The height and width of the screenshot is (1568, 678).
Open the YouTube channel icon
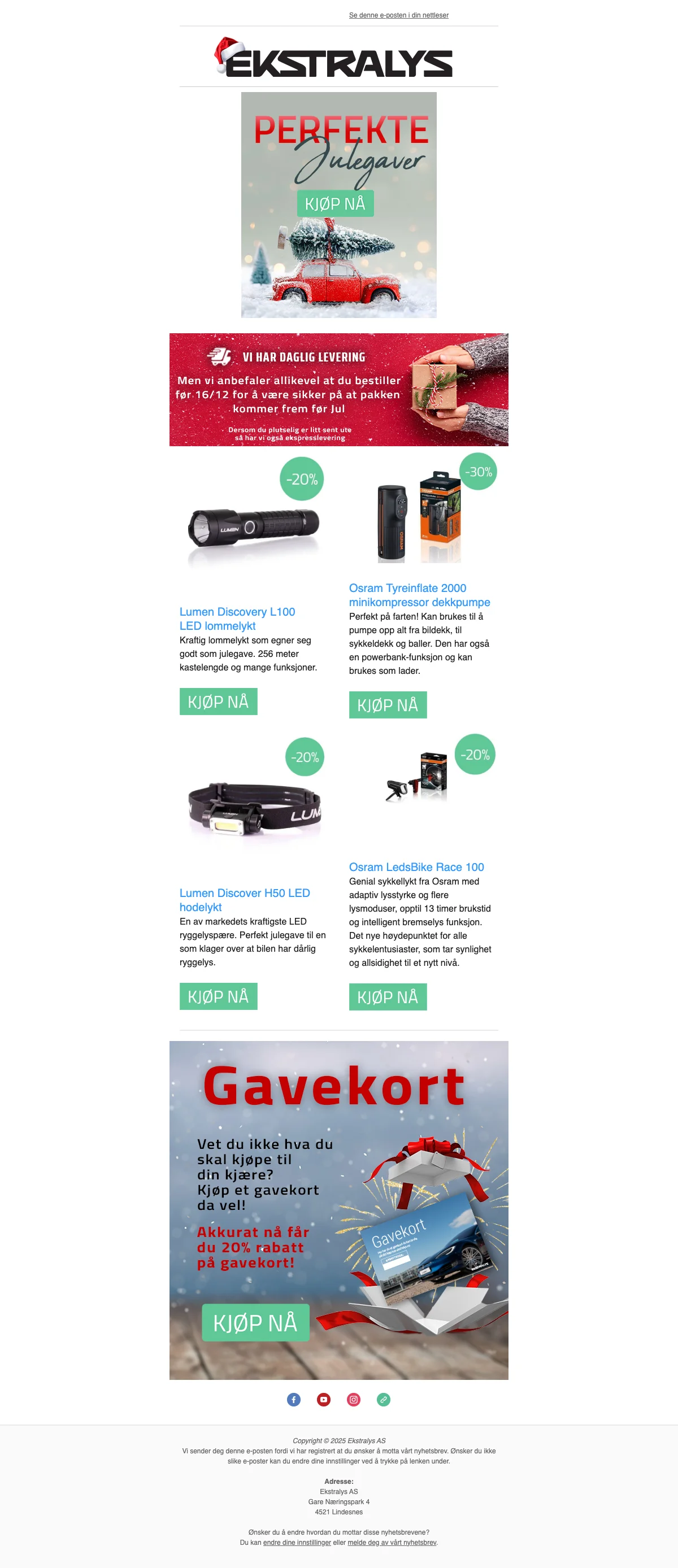(x=323, y=1399)
